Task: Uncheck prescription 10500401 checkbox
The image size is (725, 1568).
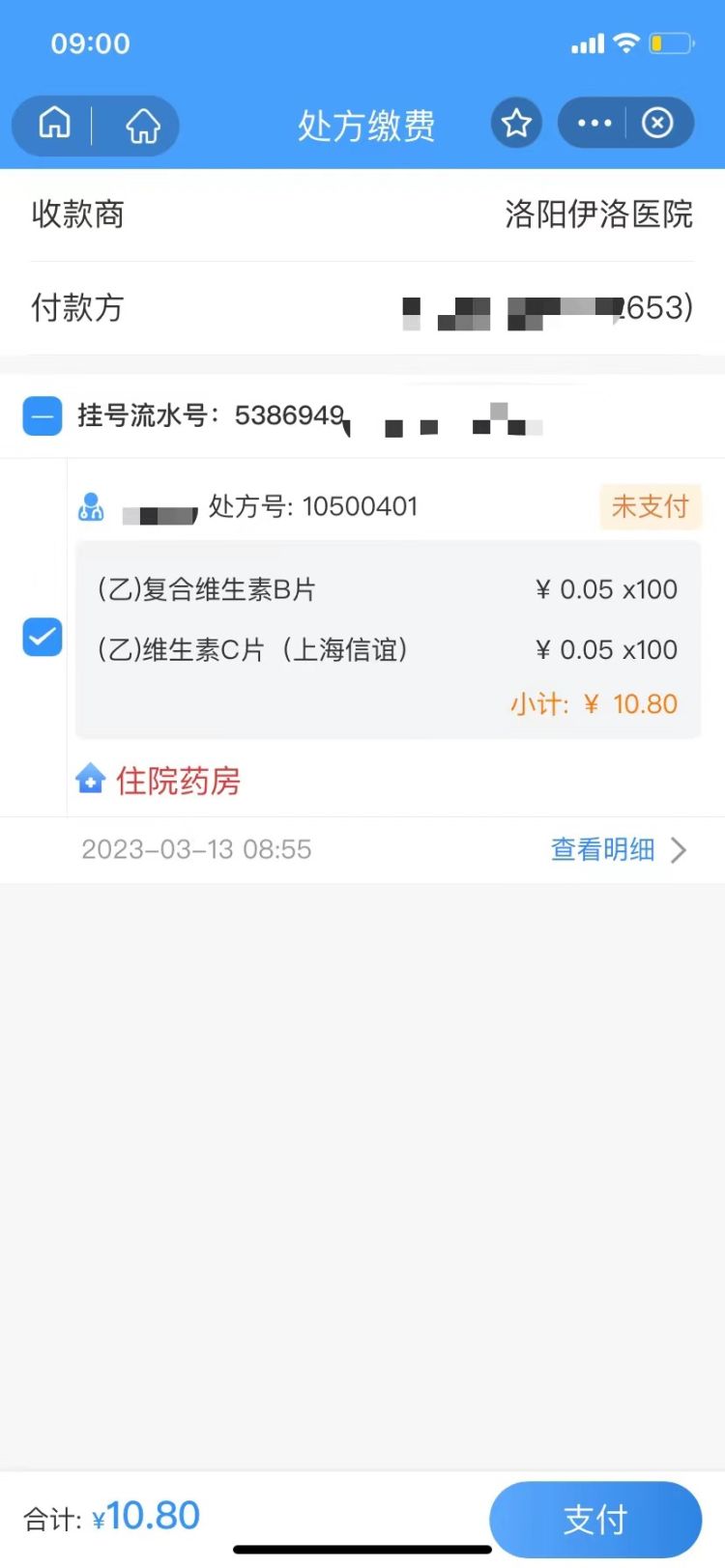Action: pyautogui.click(x=43, y=638)
